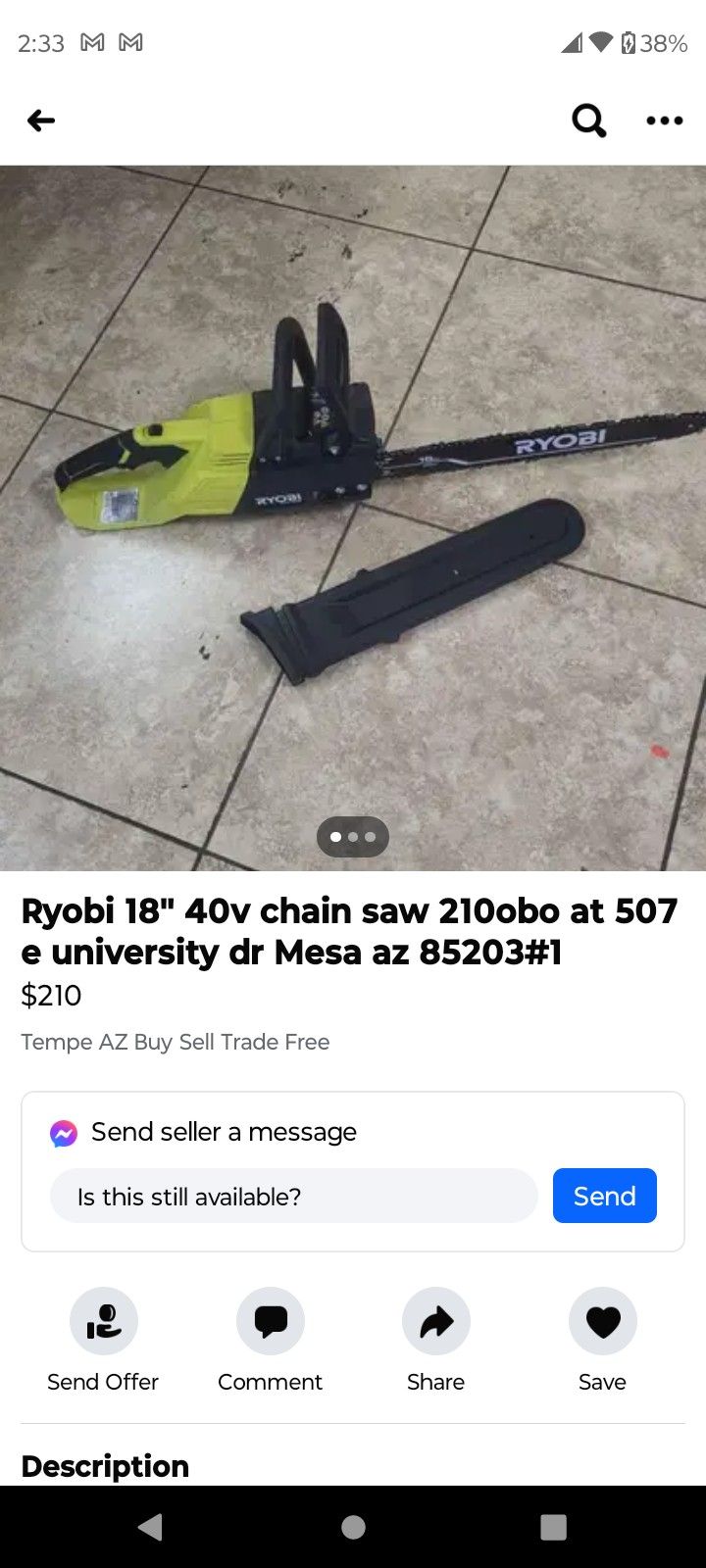This screenshot has width=706, height=1568.
Task: Open the more options three-dot menu
Action: pyautogui.click(x=665, y=120)
